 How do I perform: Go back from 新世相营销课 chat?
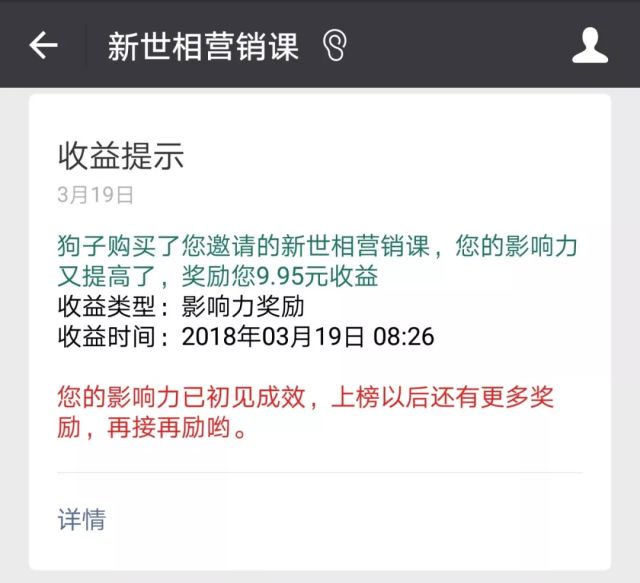[43, 45]
